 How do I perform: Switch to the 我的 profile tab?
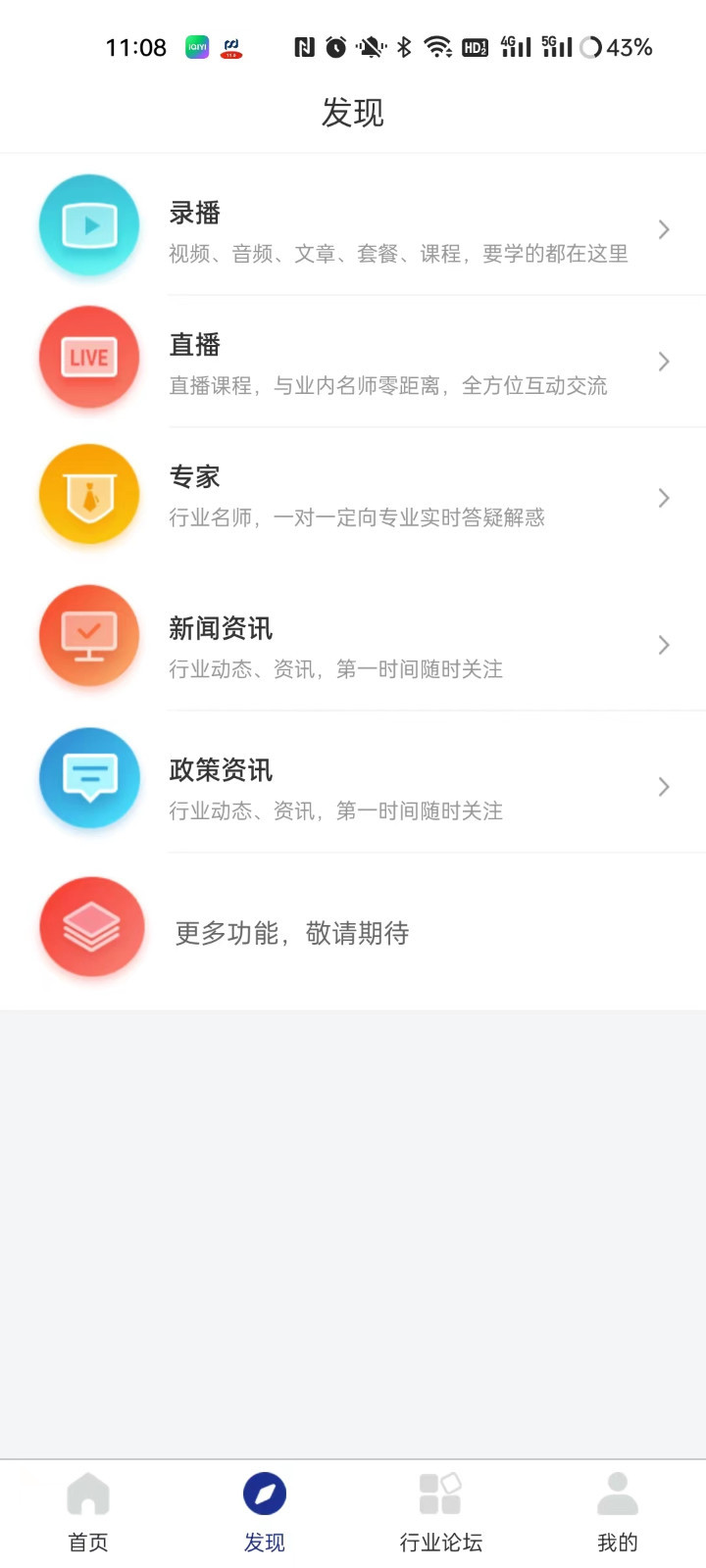click(618, 1513)
